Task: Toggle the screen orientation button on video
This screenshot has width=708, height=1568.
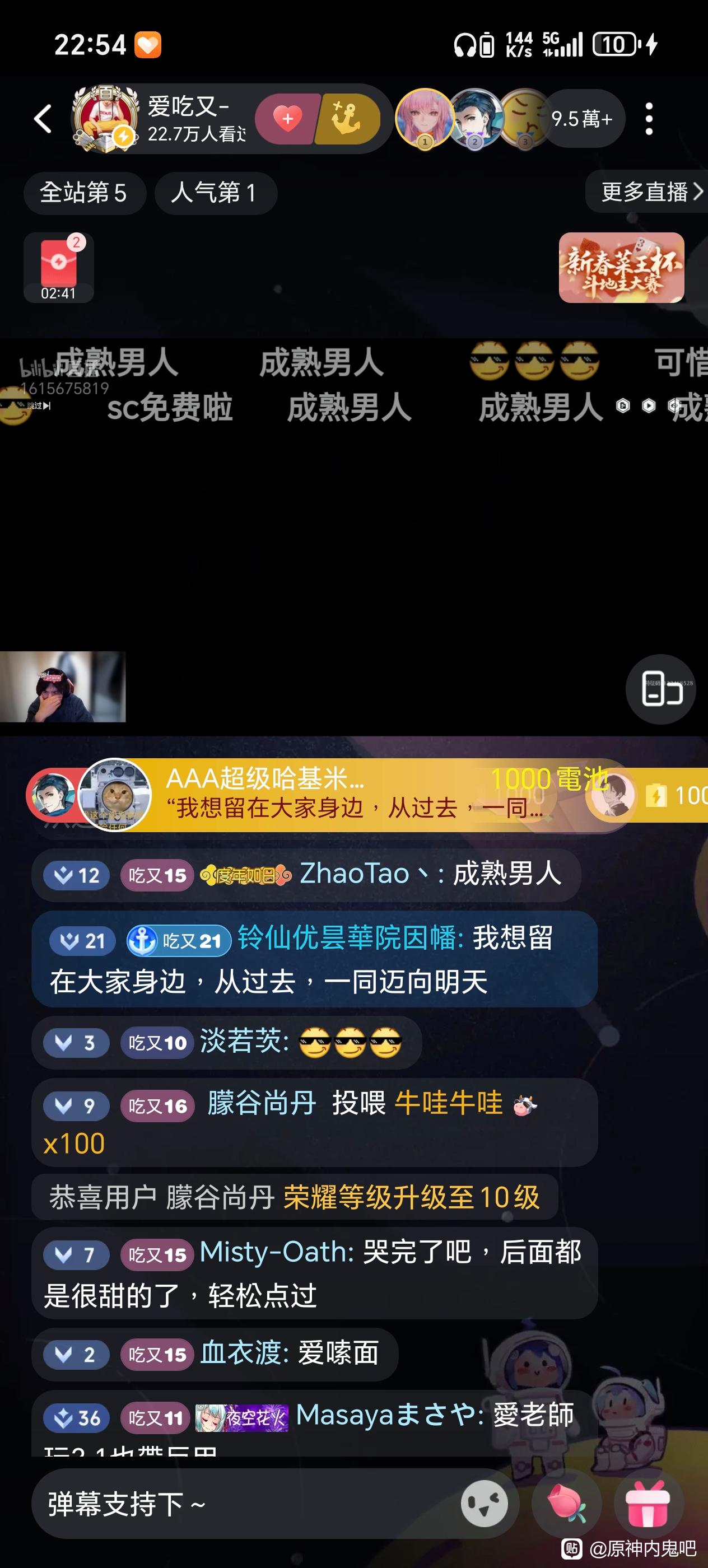Action: pos(660,690)
